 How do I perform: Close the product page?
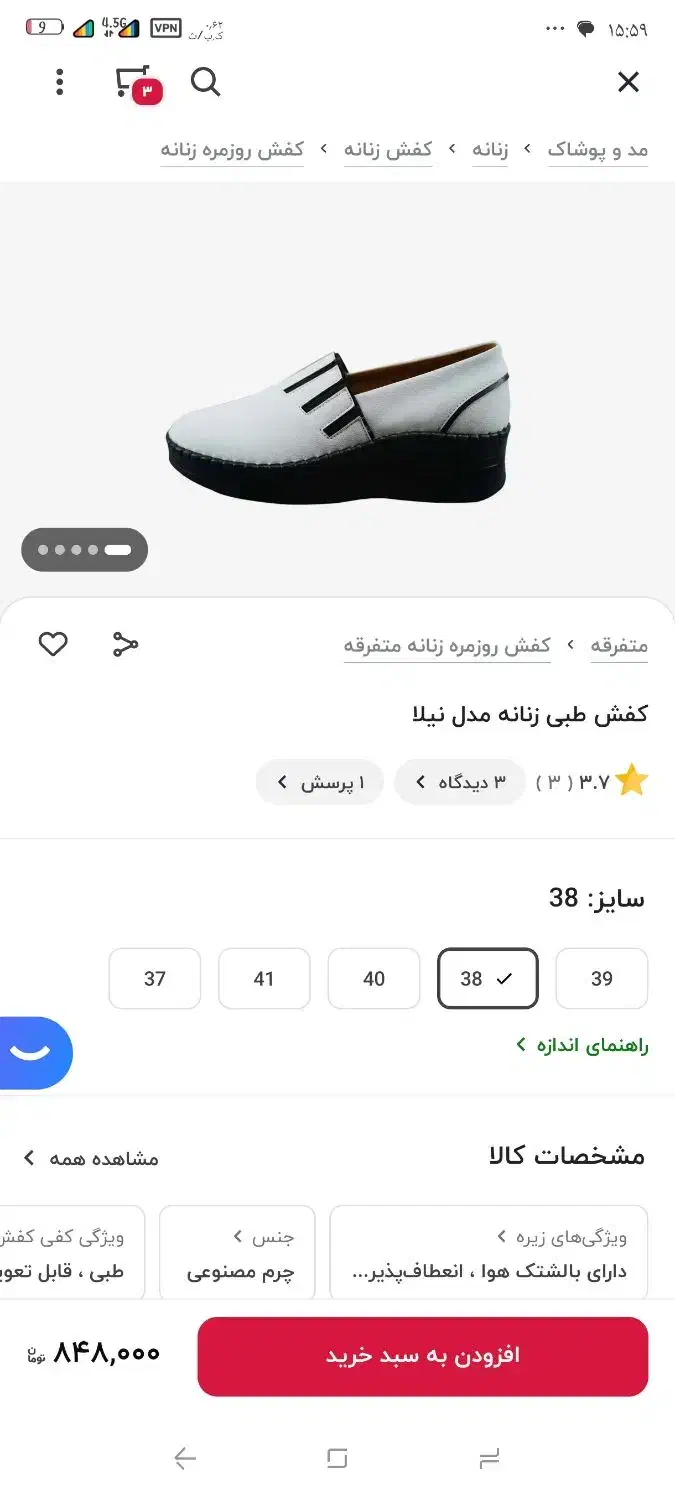tap(628, 82)
